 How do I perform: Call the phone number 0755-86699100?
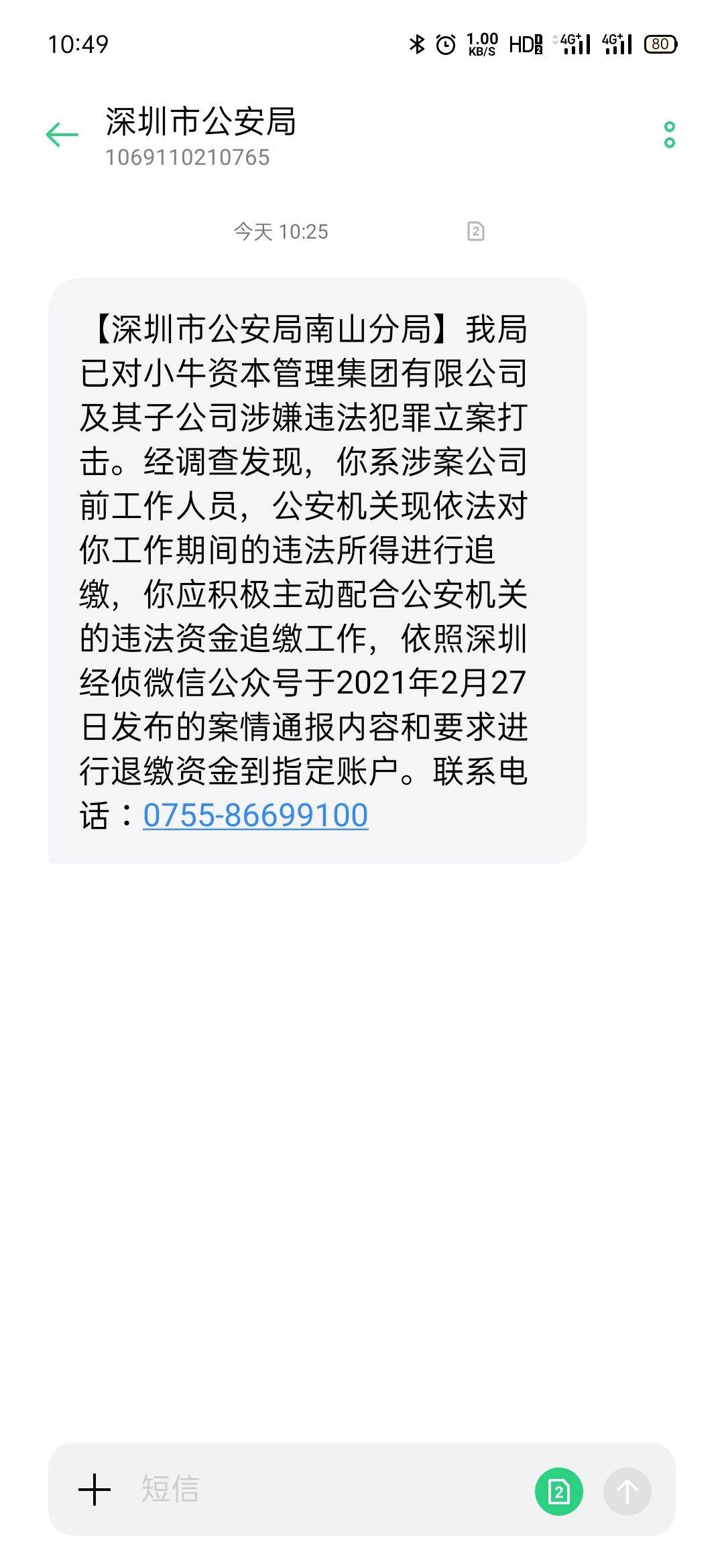click(255, 815)
